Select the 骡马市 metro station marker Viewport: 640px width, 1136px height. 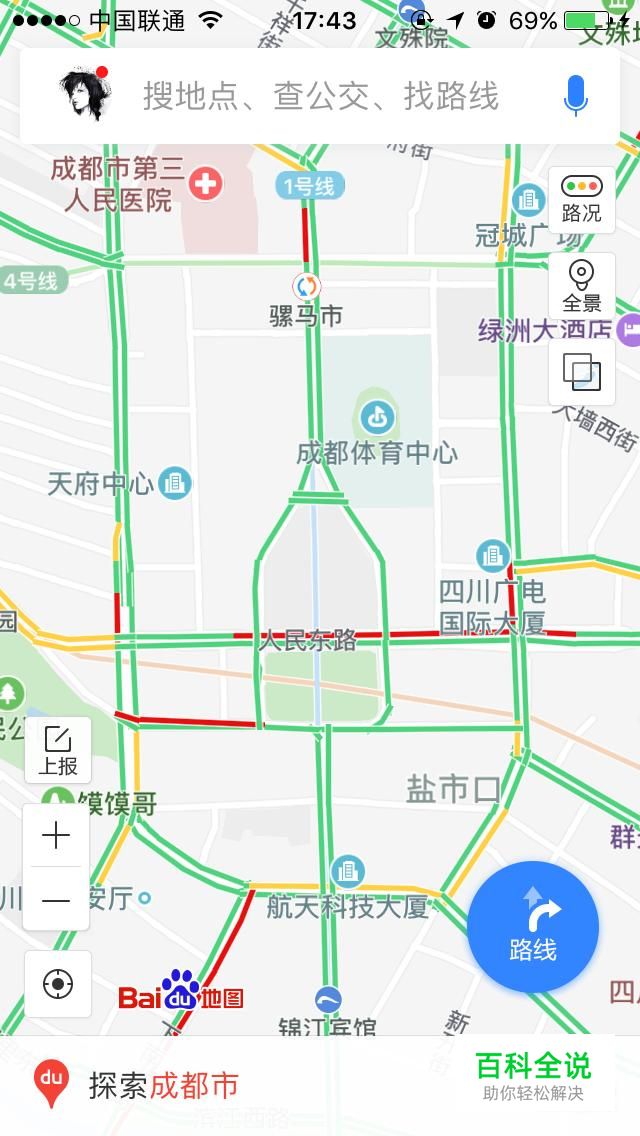click(x=306, y=286)
